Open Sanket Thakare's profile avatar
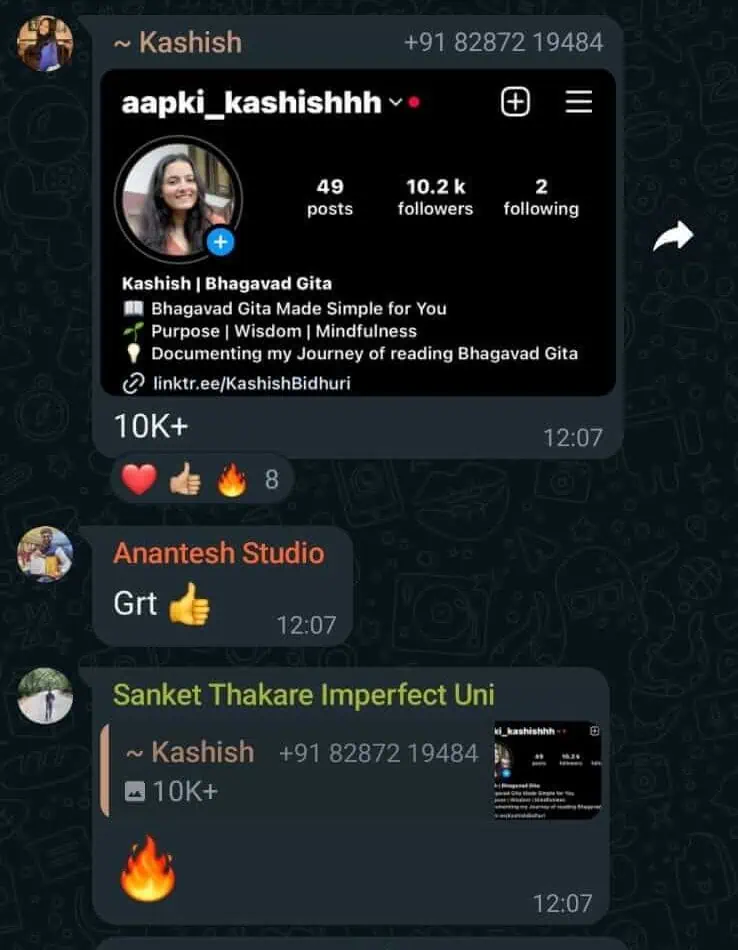738x950 pixels. [45, 695]
